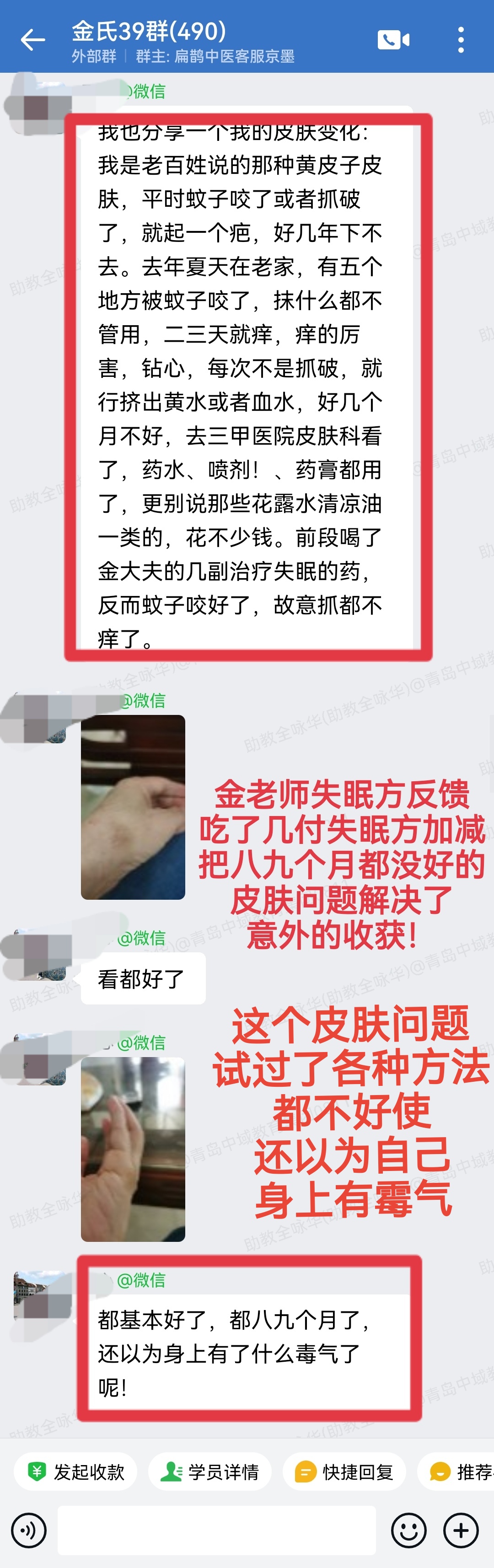
Task: Go back from the 金氏39群 chat
Action: pos(33,40)
